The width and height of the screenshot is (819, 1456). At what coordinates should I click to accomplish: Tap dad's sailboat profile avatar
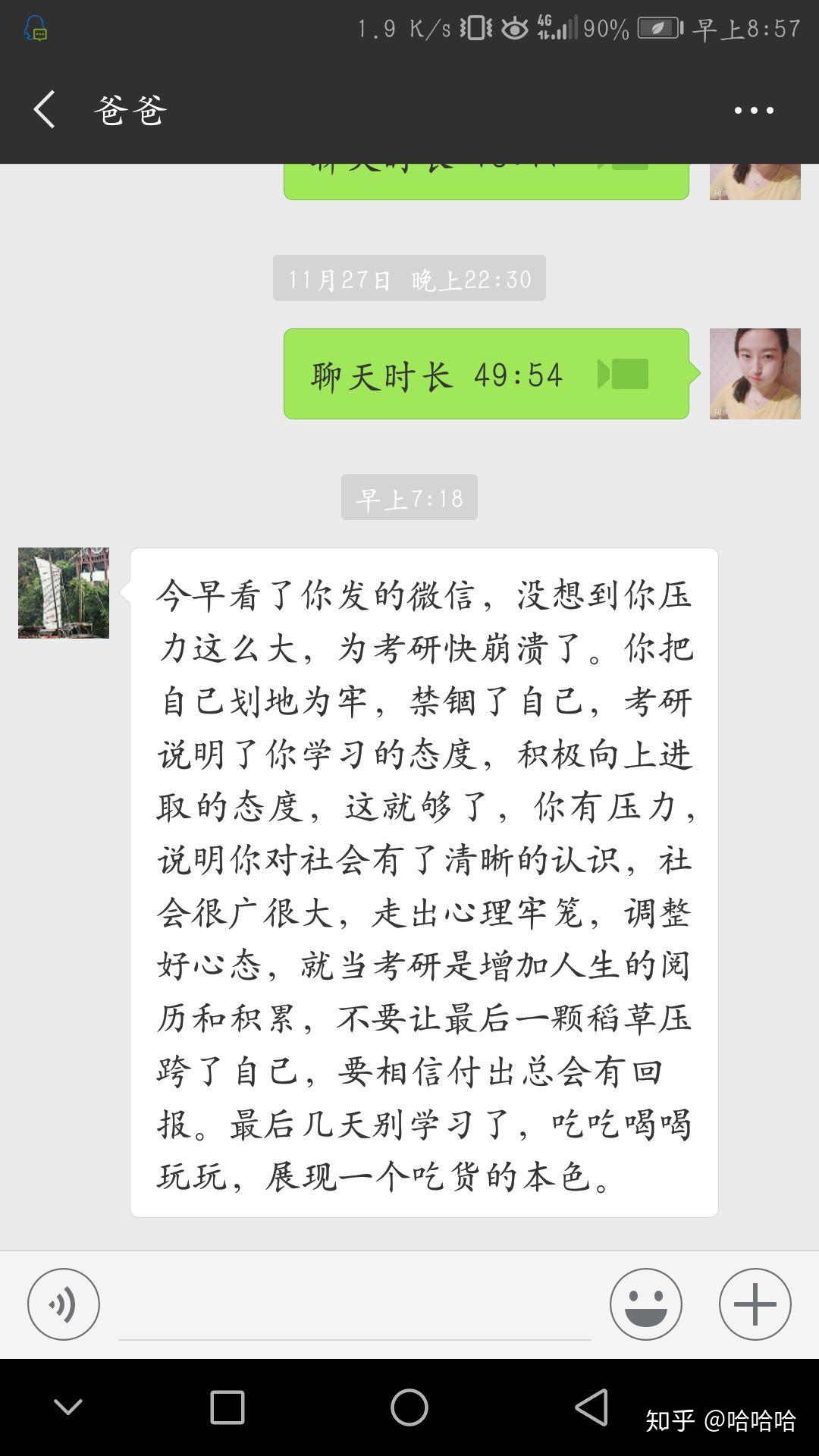tap(64, 592)
